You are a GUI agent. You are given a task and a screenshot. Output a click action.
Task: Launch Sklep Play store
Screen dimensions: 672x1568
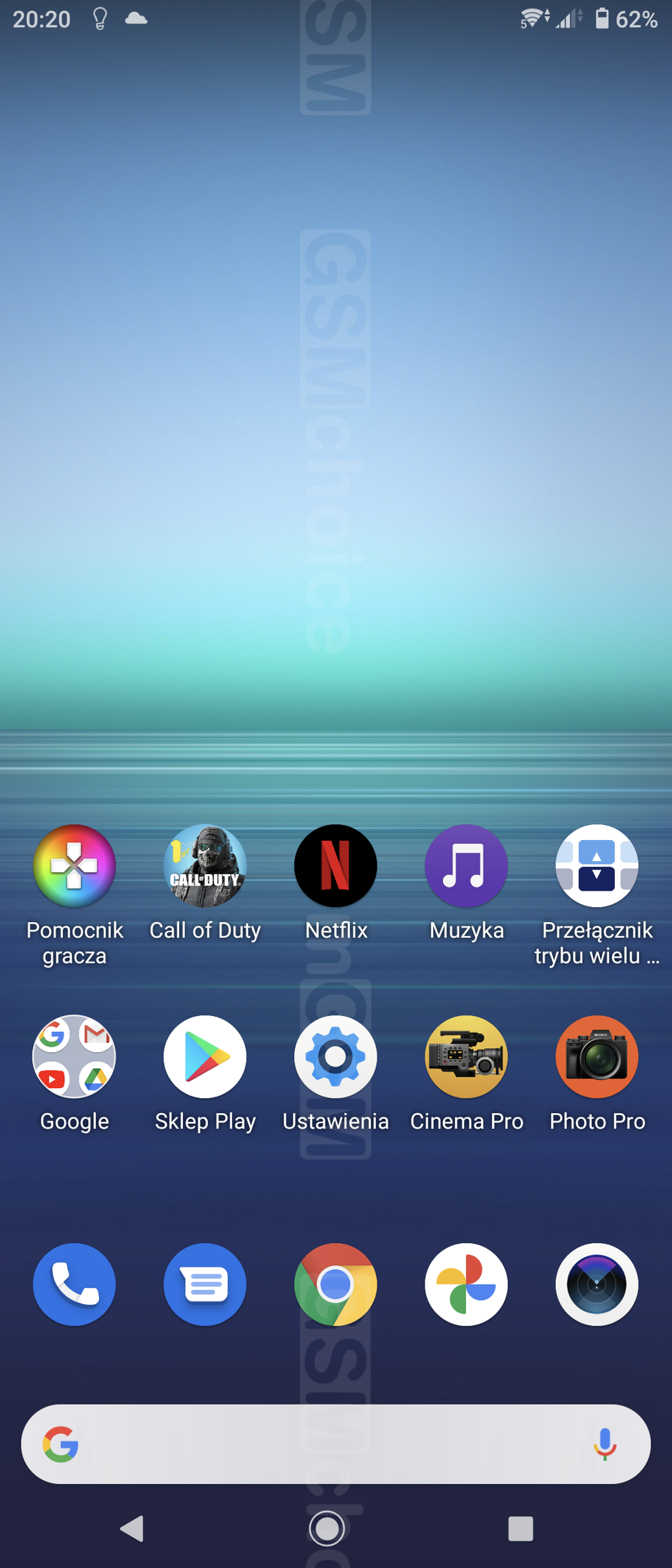(205, 1057)
